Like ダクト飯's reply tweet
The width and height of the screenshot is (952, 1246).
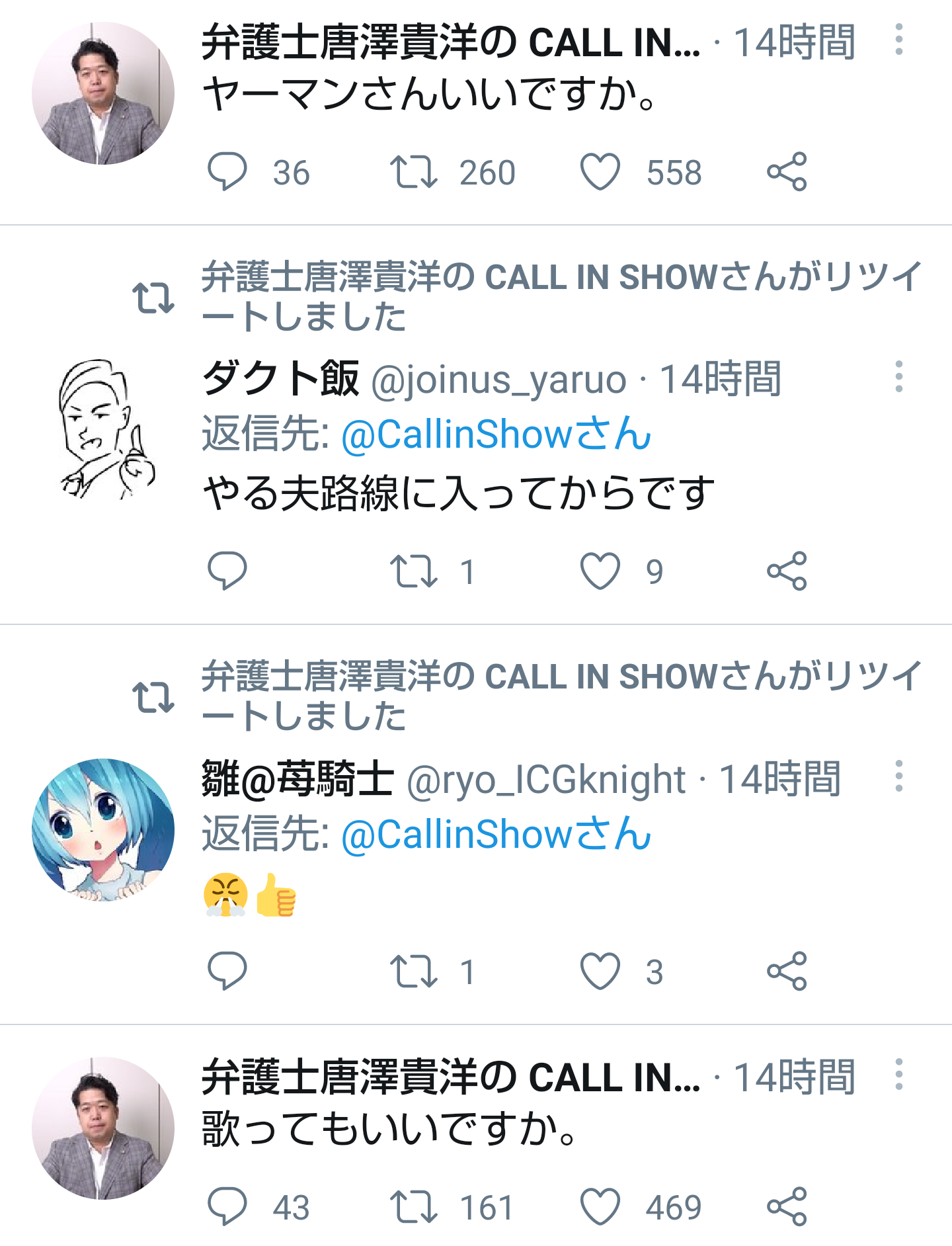[600, 571]
